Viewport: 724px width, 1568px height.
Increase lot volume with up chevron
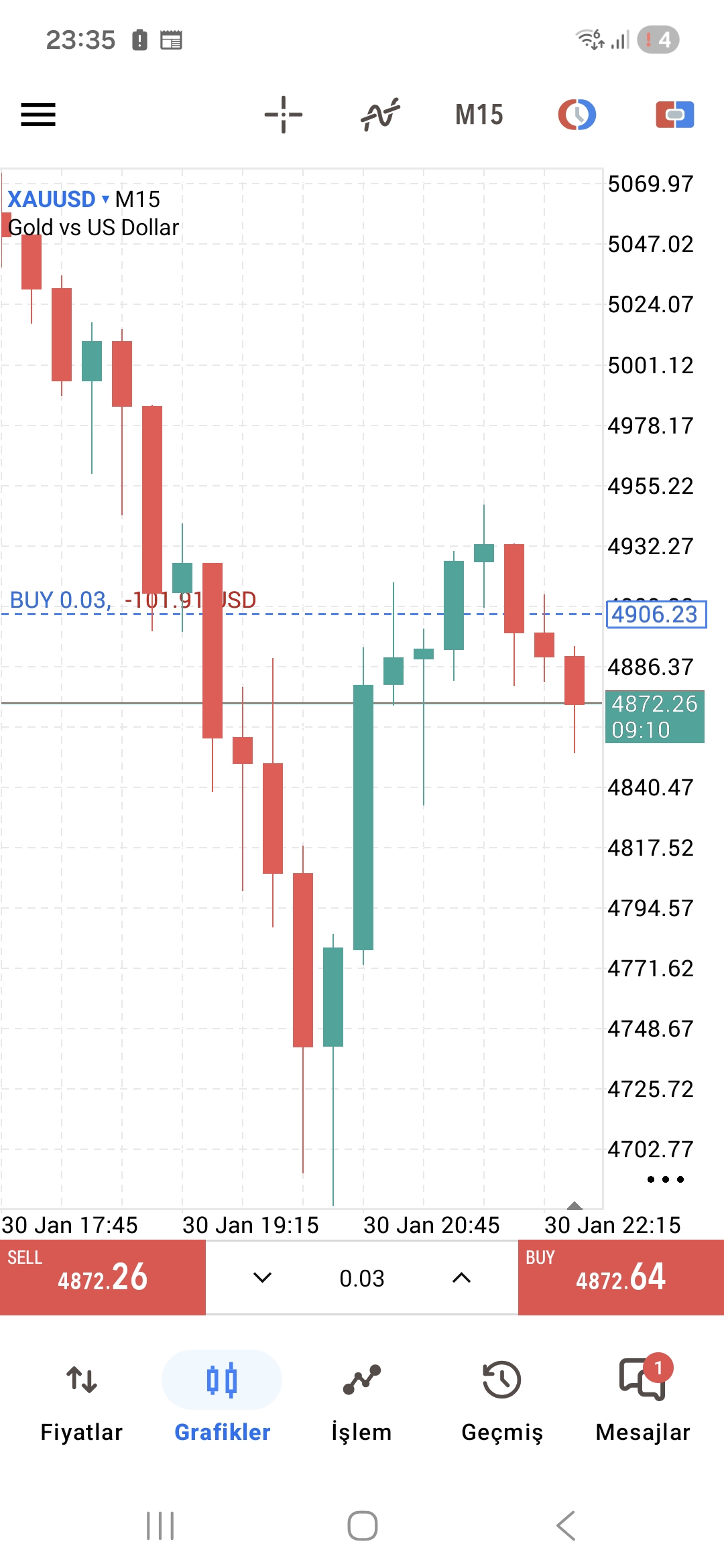point(461,1278)
